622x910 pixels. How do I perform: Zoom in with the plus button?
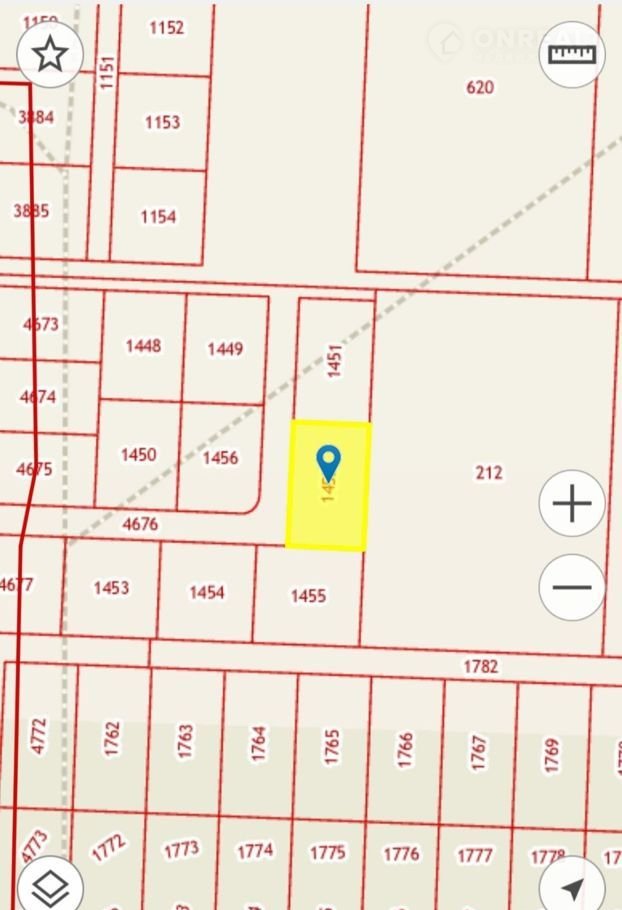(572, 503)
